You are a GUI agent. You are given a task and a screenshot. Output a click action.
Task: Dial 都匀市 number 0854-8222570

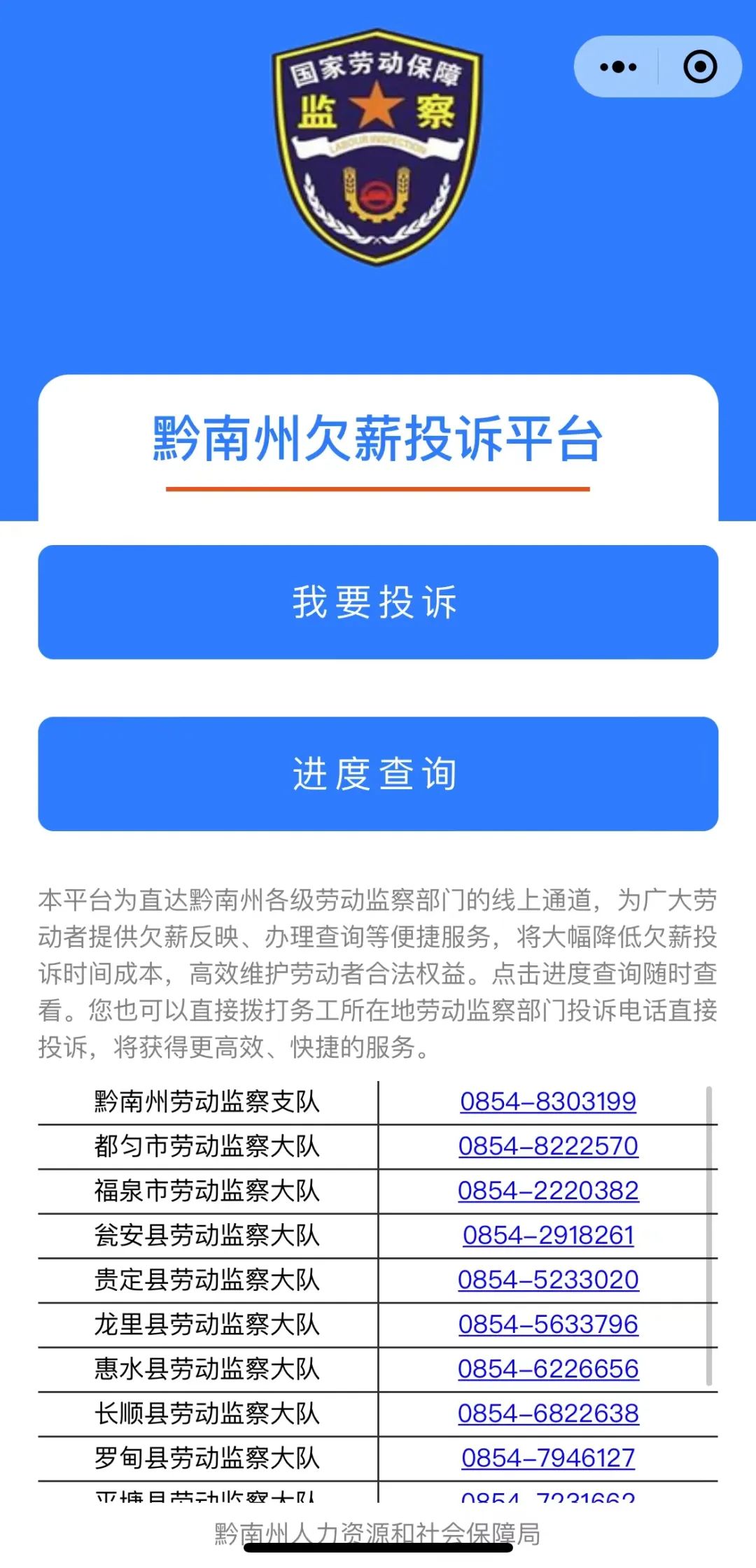[548, 1146]
